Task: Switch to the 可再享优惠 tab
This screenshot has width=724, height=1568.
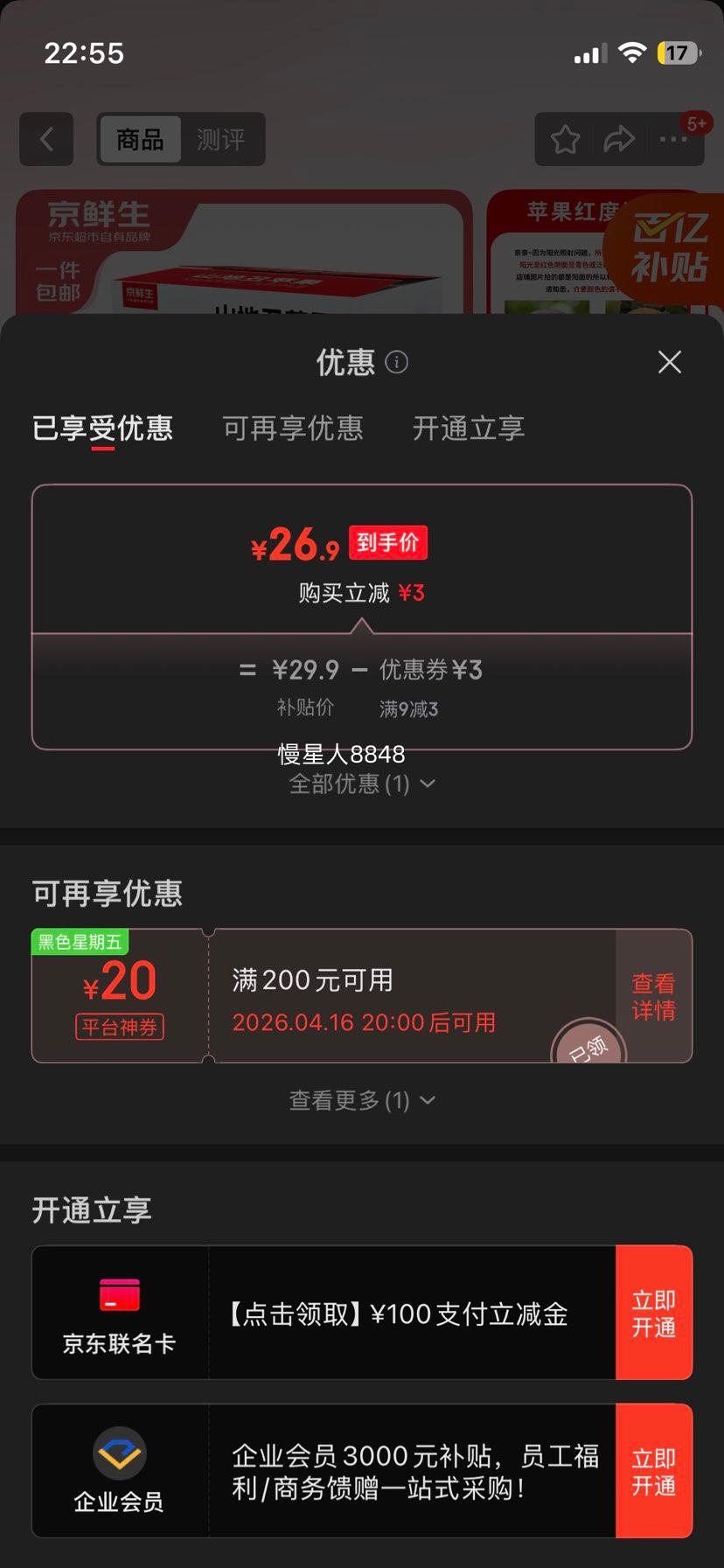Action: coord(294,429)
